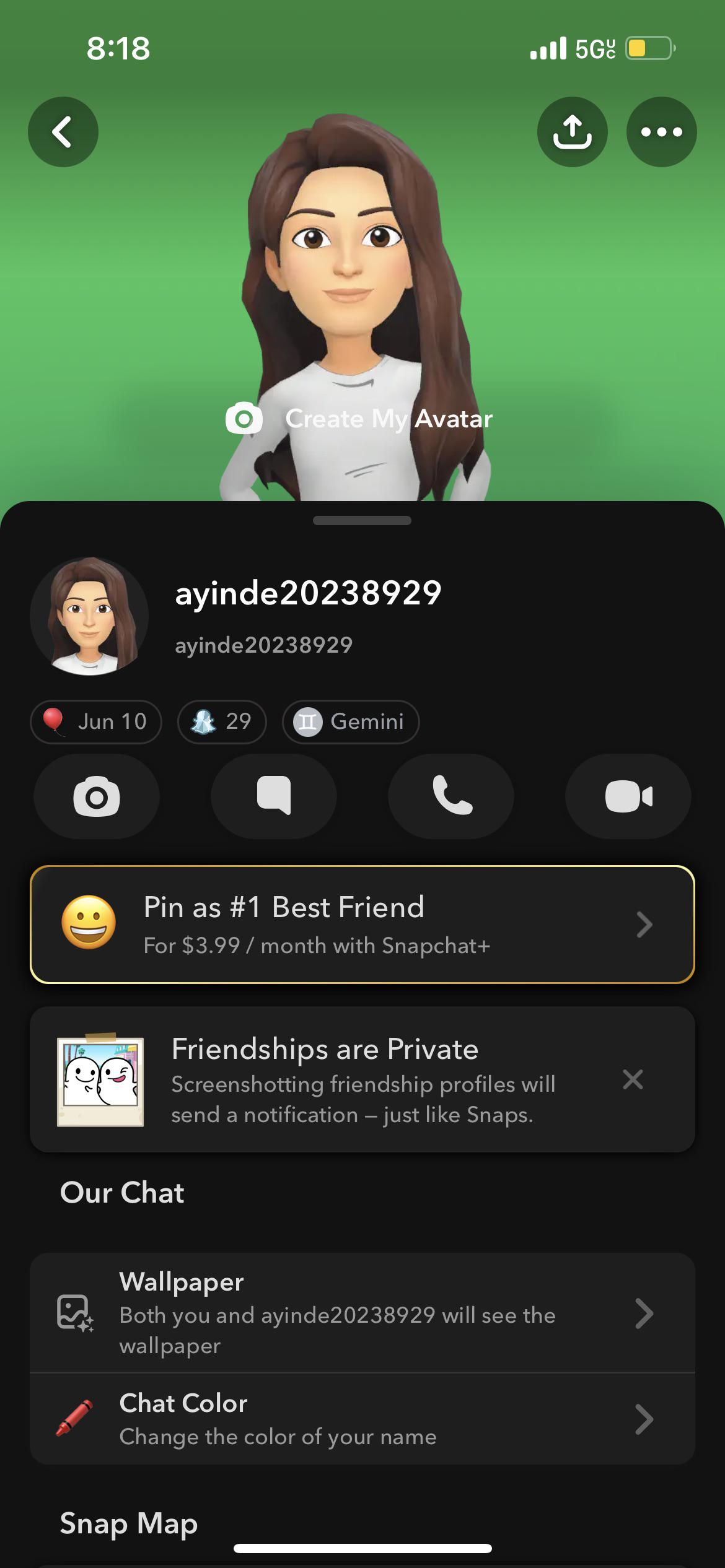Navigate back with the left arrow
This screenshot has width=725, height=1568.
point(63,133)
